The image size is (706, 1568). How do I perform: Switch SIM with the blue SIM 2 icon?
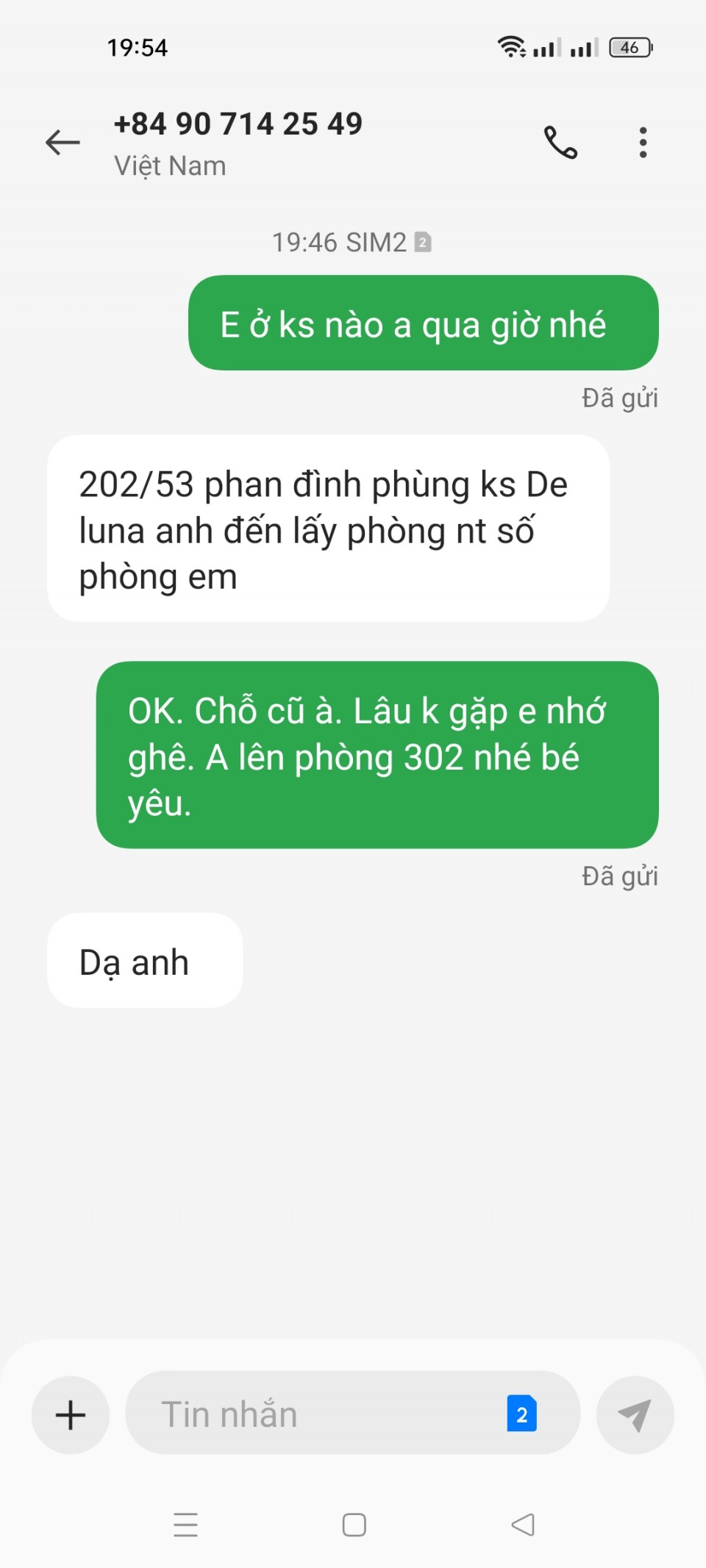pyautogui.click(x=521, y=1414)
